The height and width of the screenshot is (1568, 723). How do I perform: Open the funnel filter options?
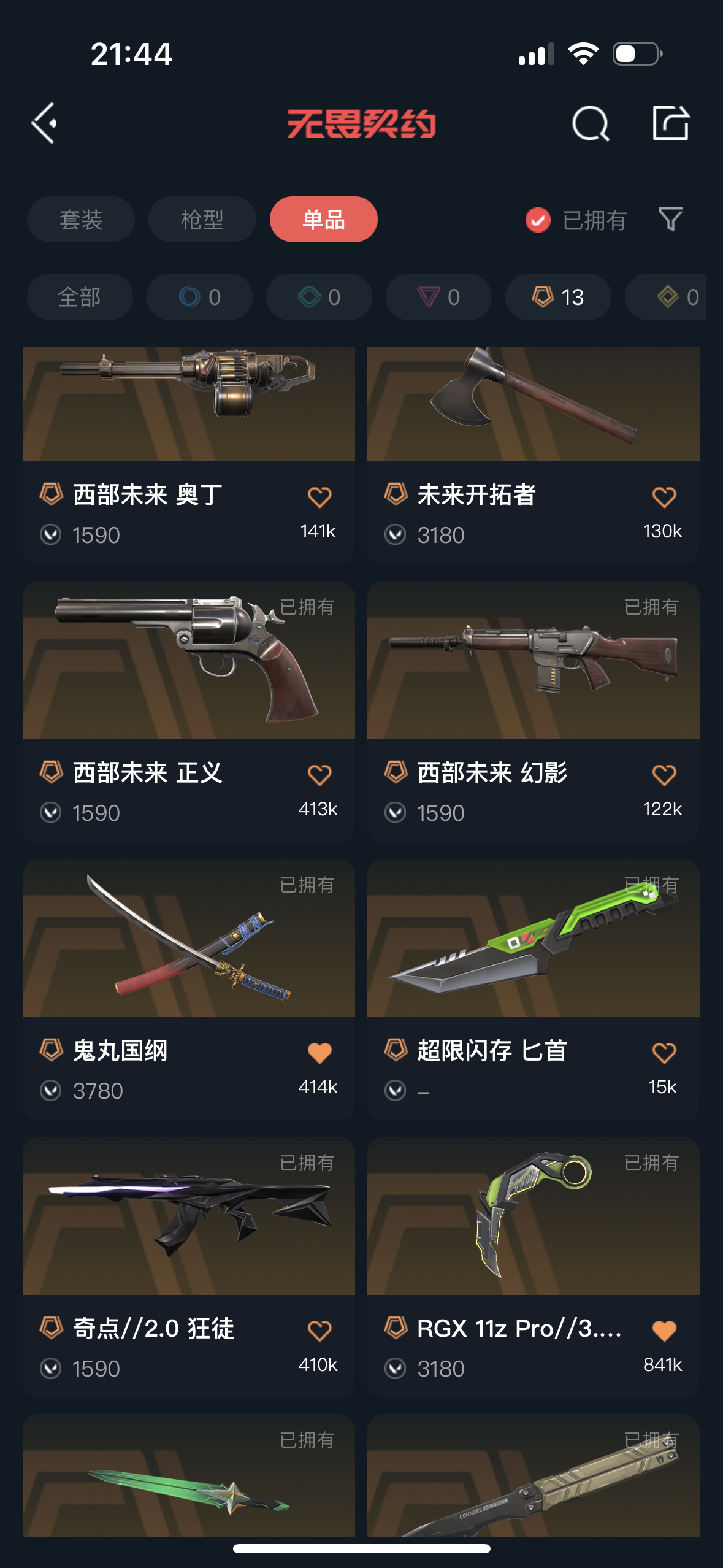(670, 220)
